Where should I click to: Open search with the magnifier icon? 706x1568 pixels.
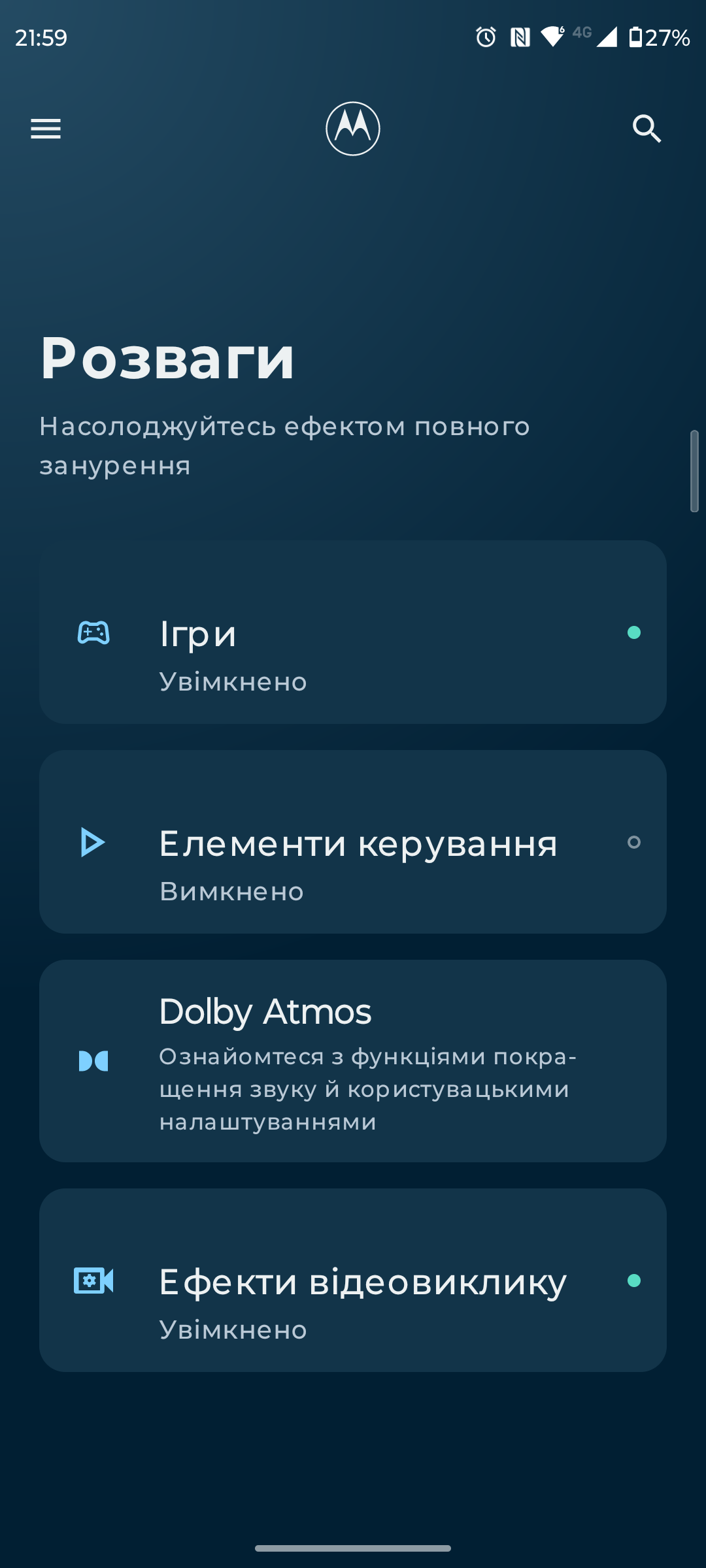(x=647, y=129)
